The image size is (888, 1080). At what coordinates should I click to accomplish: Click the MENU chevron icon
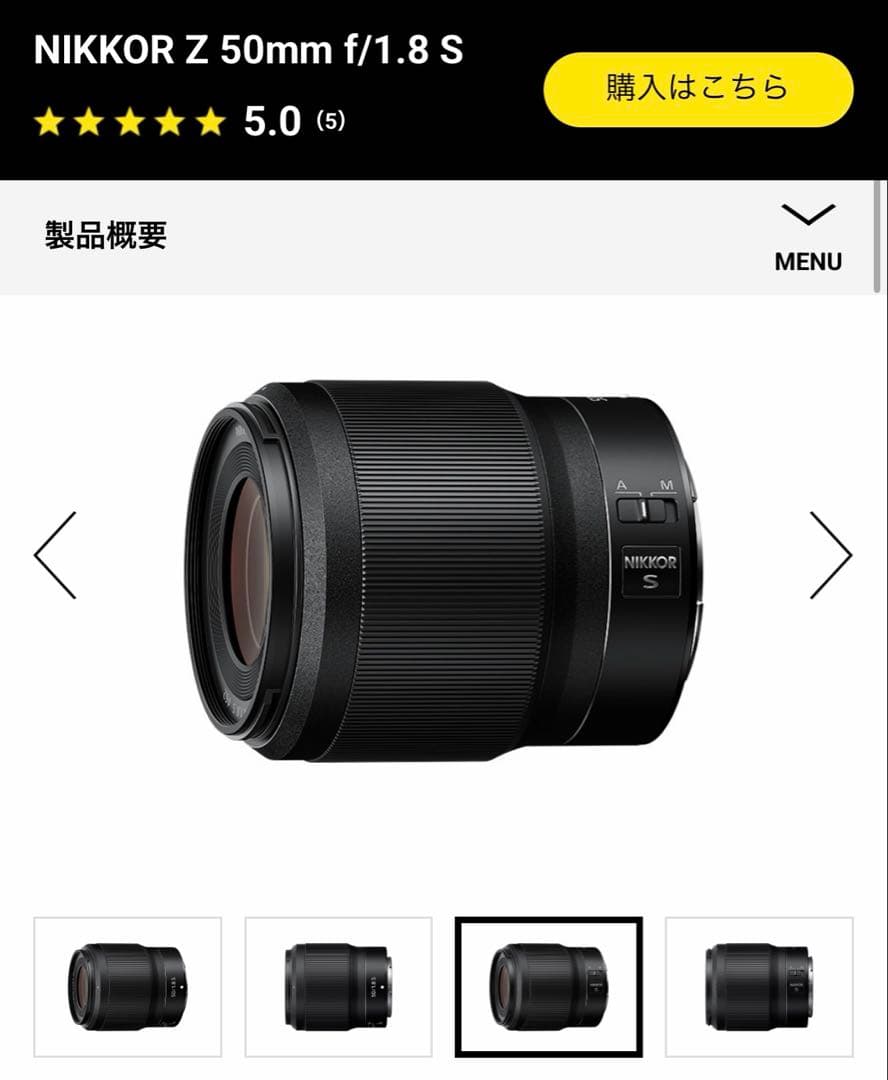[808, 214]
